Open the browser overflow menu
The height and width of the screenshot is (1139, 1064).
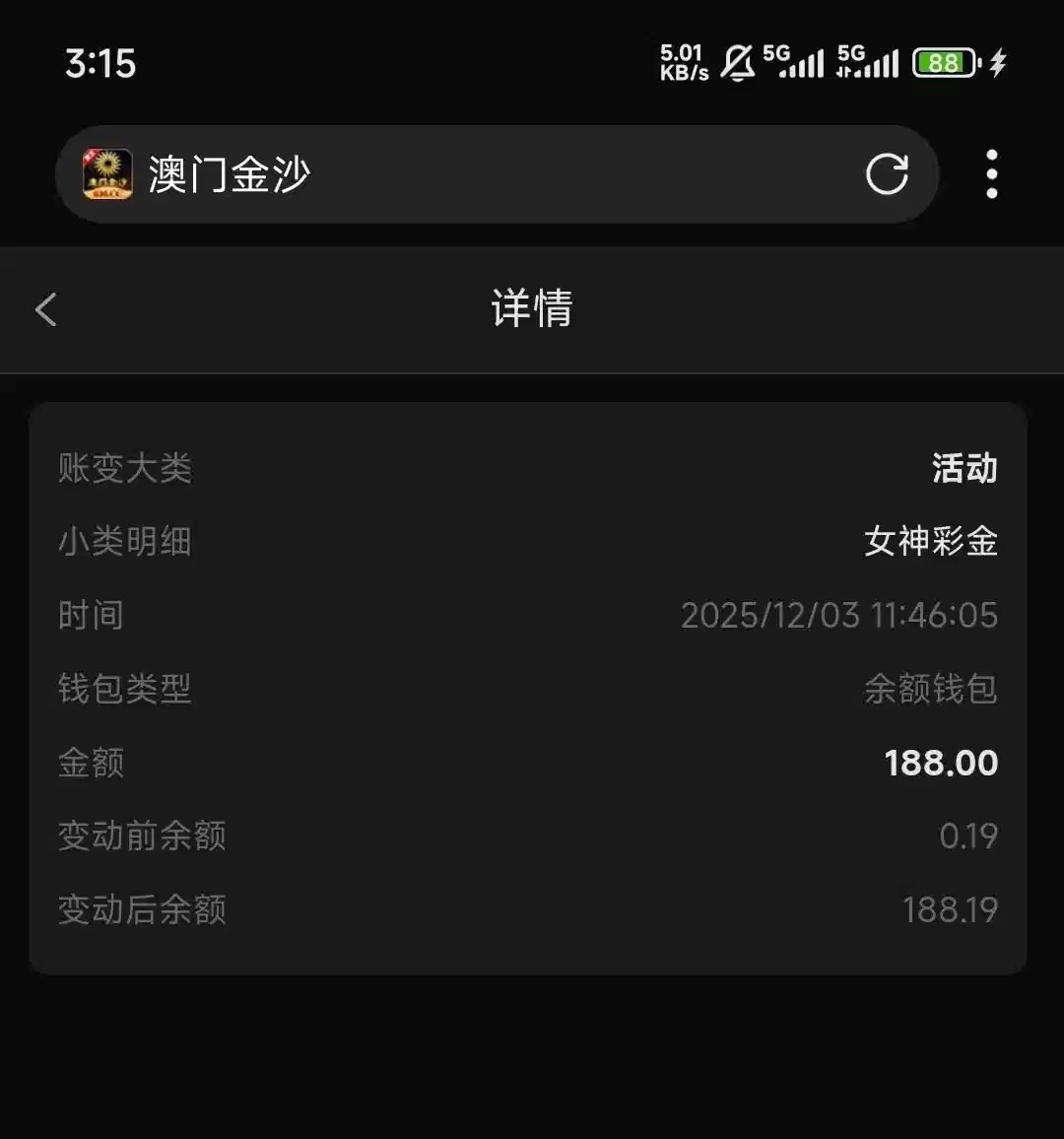tap(991, 174)
